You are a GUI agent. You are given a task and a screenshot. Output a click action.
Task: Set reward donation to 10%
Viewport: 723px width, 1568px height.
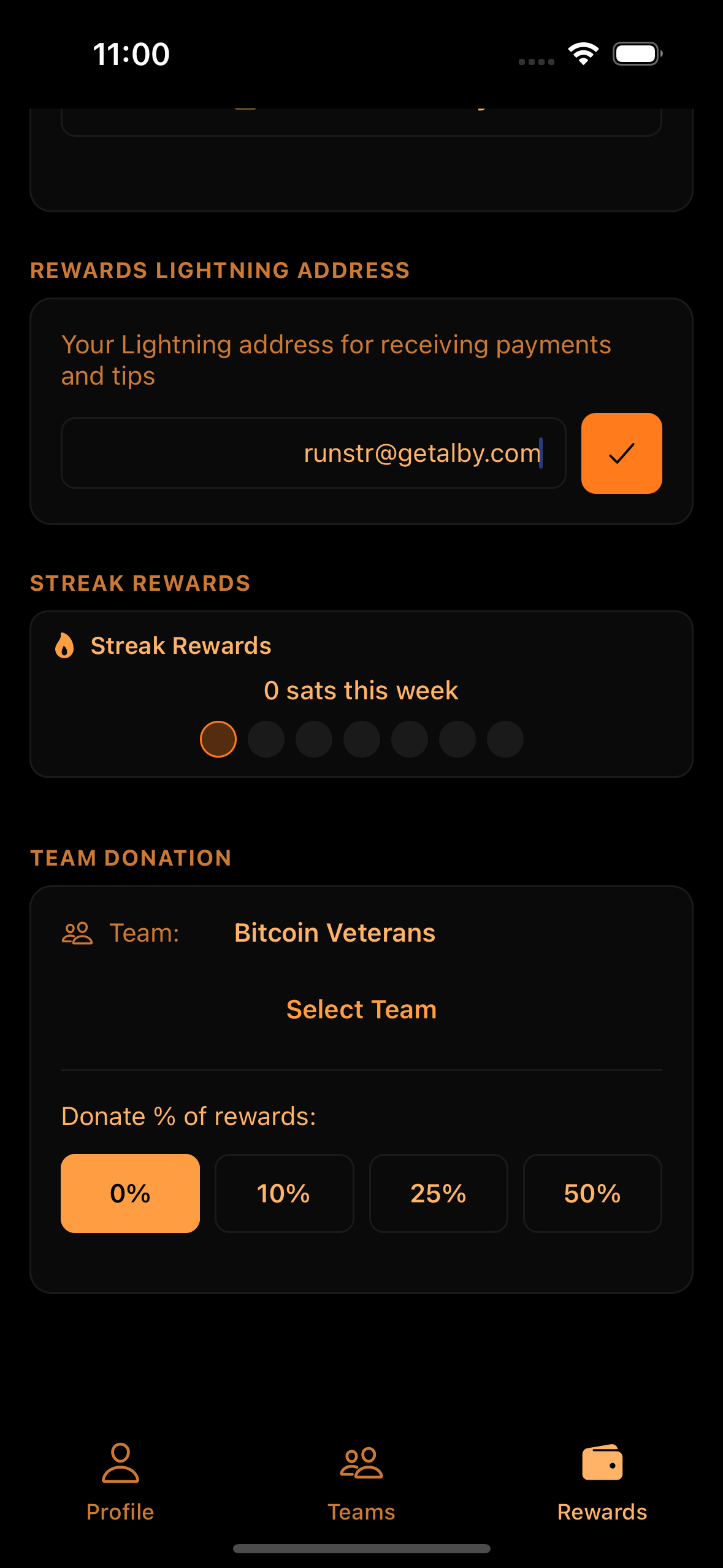click(x=284, y=1193)
